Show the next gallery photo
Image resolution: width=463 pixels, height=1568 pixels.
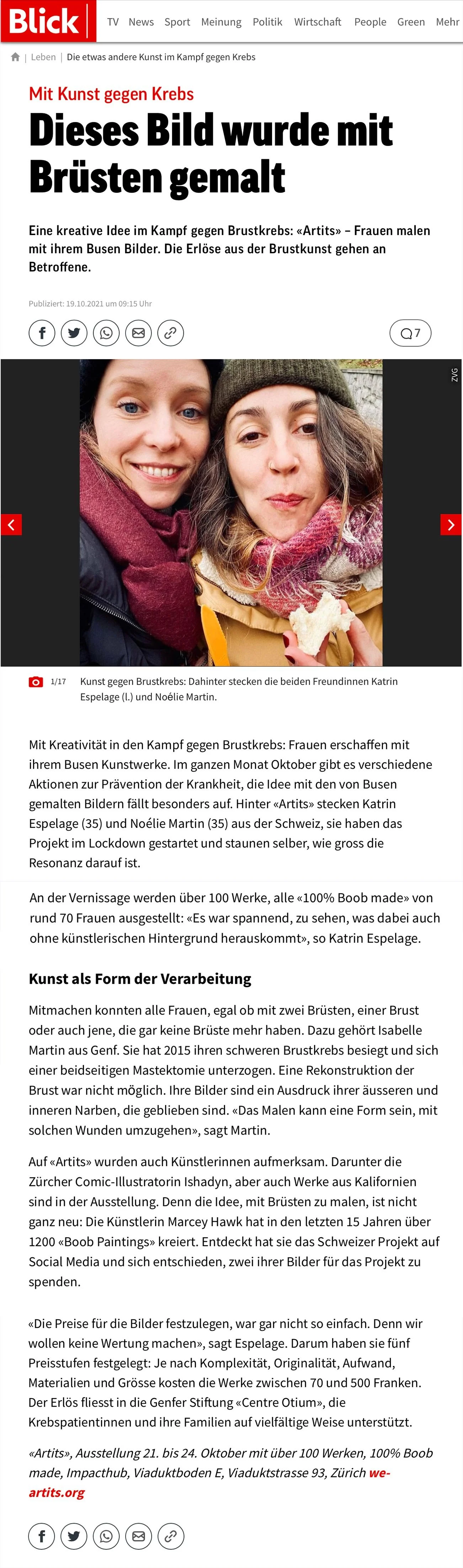click(x=451, y=525)
